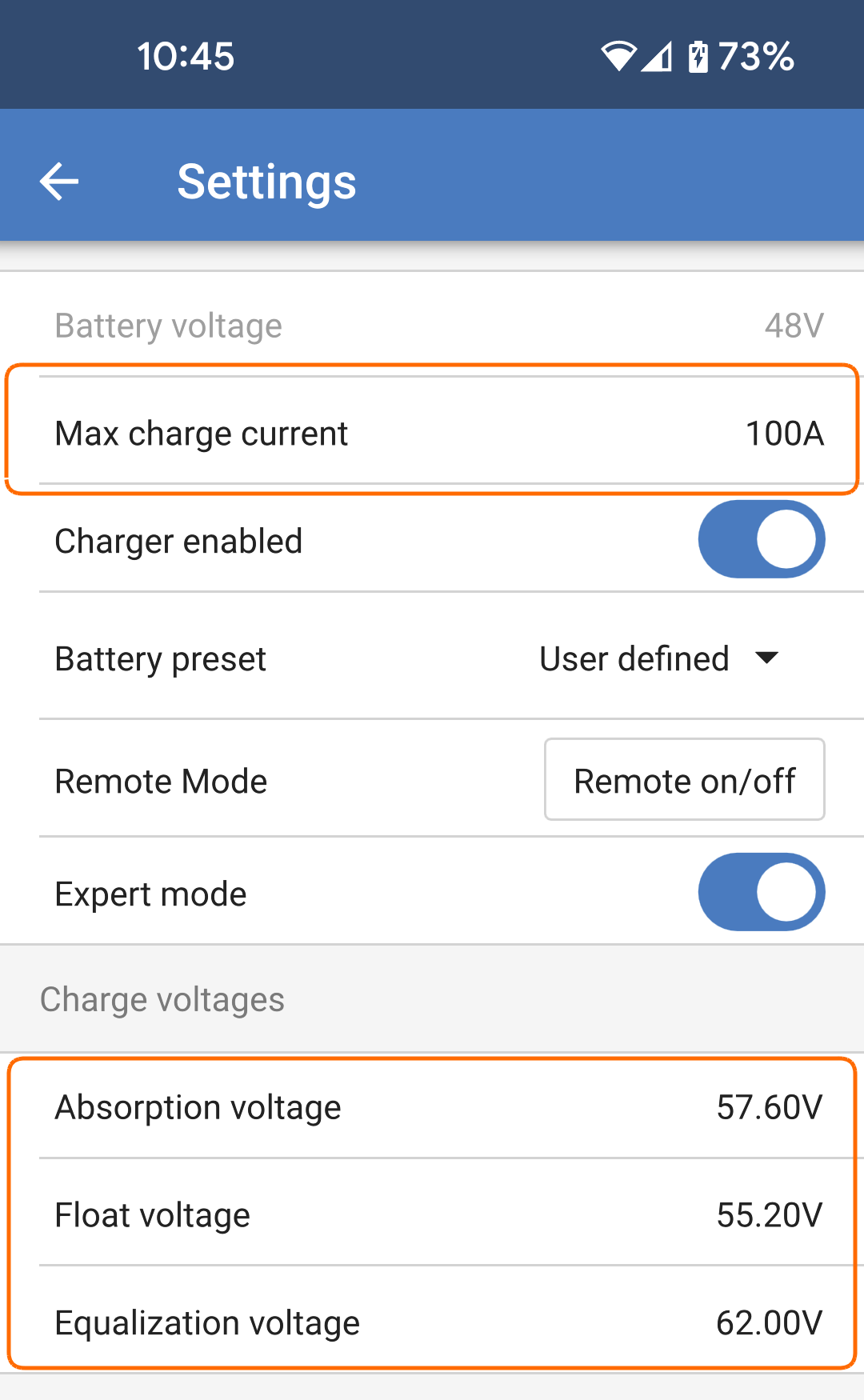The height and width of the screenshot is (1400, 864).
Task: Turn off Expert mode
Action: (762, 892)
